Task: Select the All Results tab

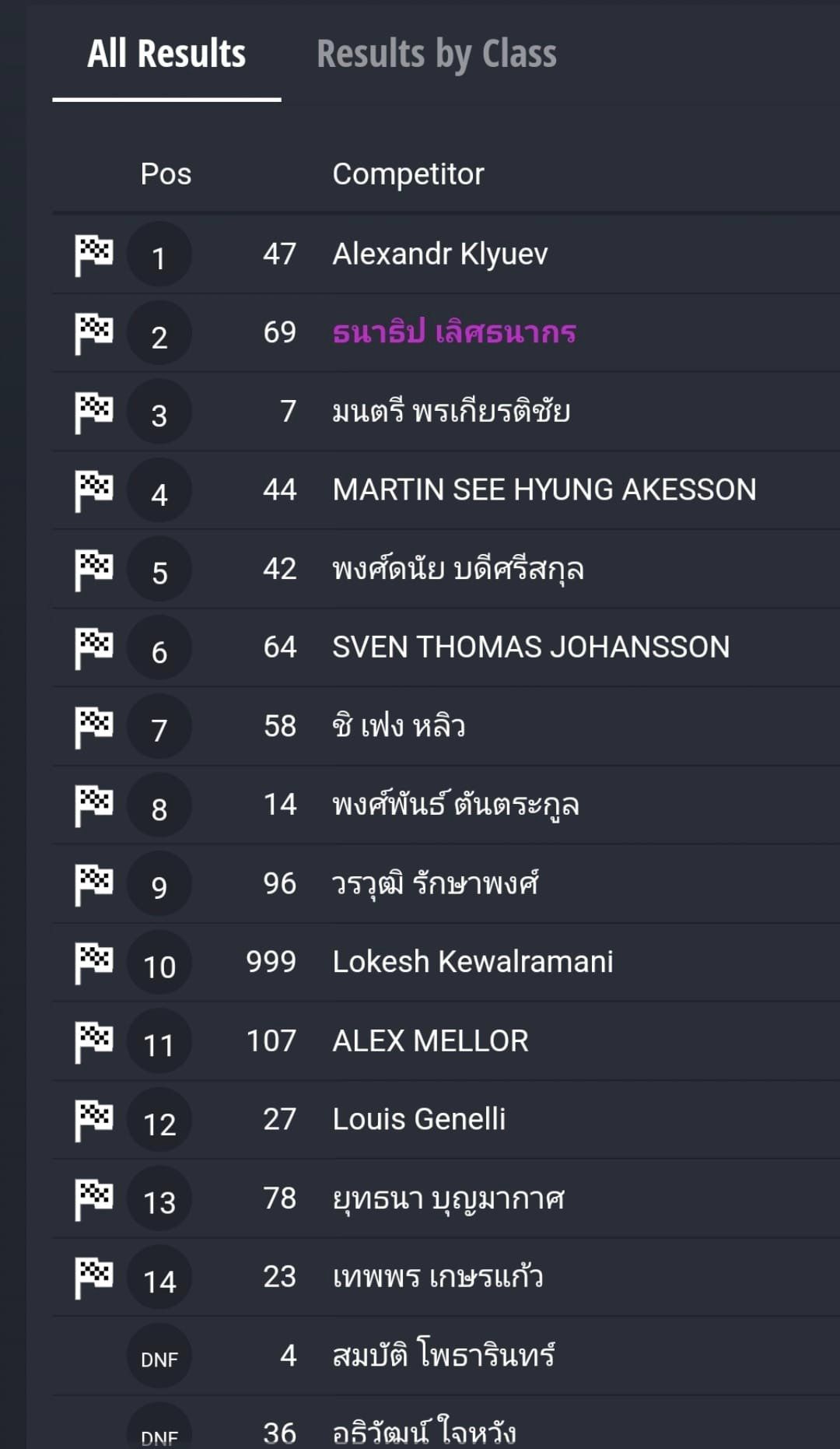Action: click(x=166, y=54)
